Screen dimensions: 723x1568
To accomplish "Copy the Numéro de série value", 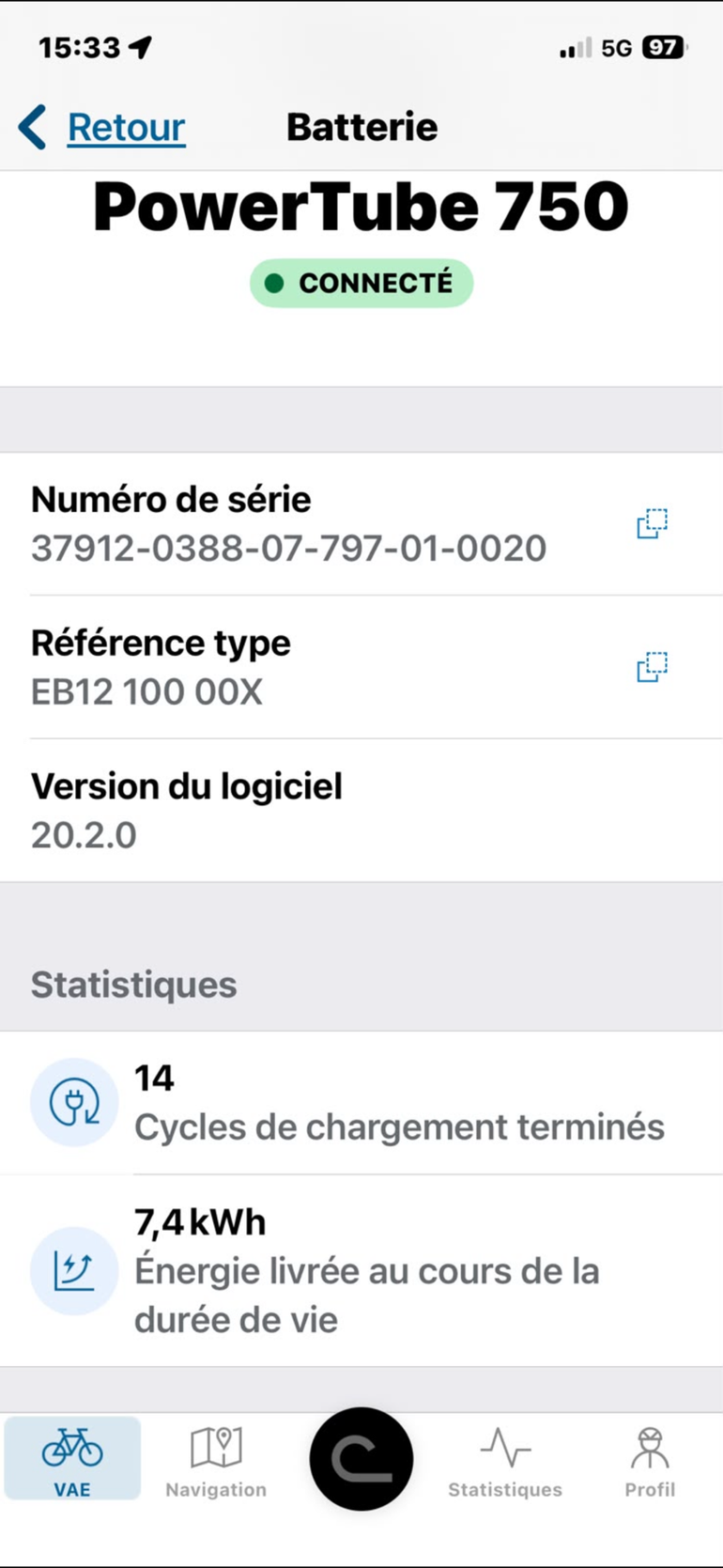I will tap(652, 523).
